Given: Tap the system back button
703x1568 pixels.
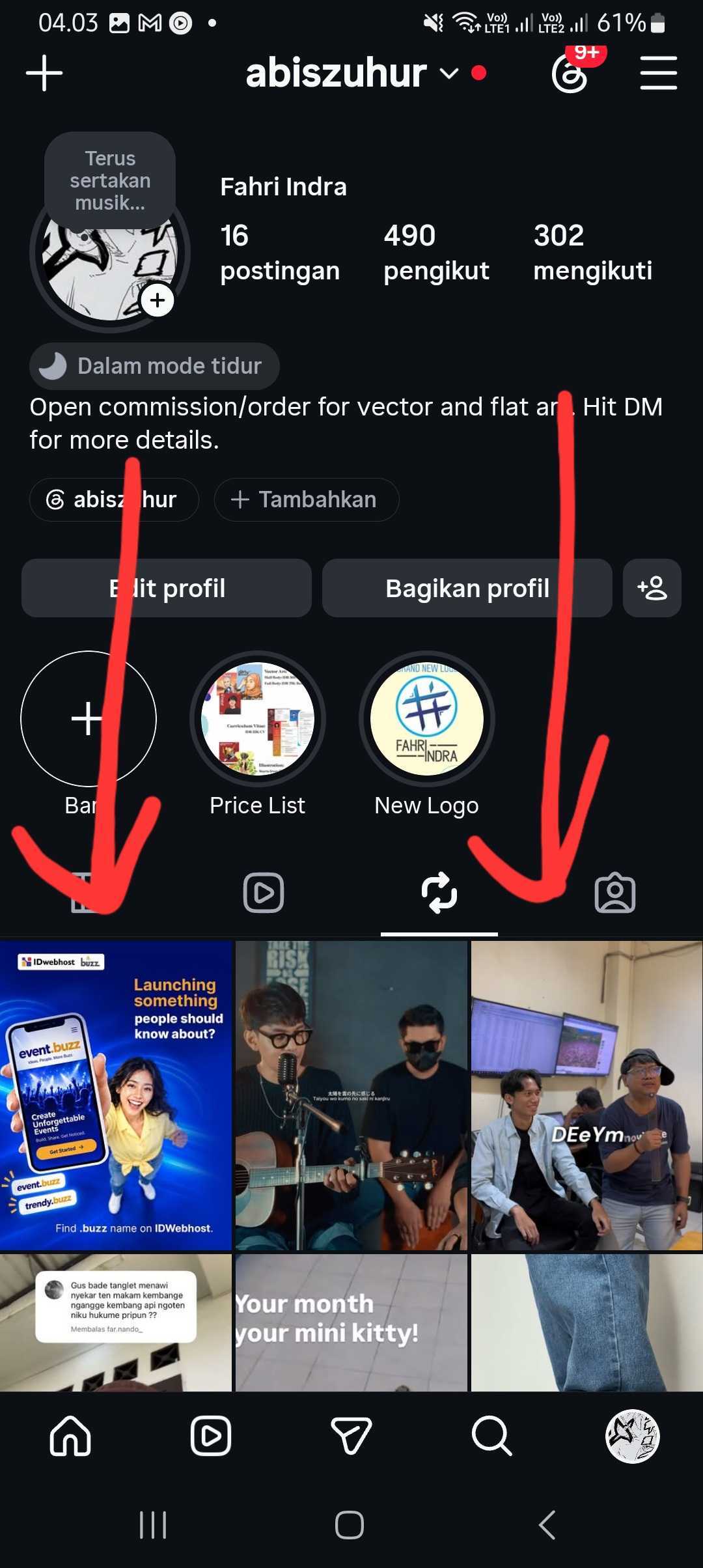Looking at the screenshot, I should pos(547,1525).
